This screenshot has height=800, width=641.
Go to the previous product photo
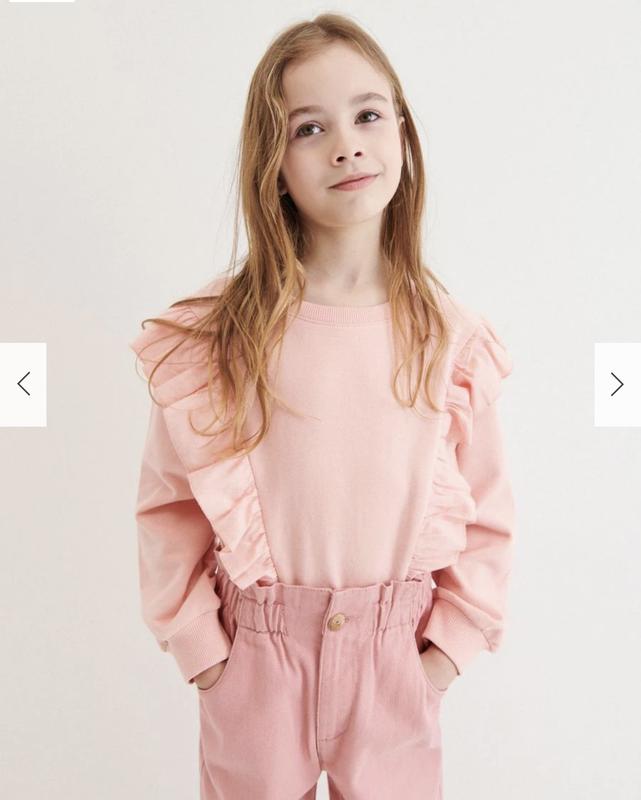pos(23,385)
